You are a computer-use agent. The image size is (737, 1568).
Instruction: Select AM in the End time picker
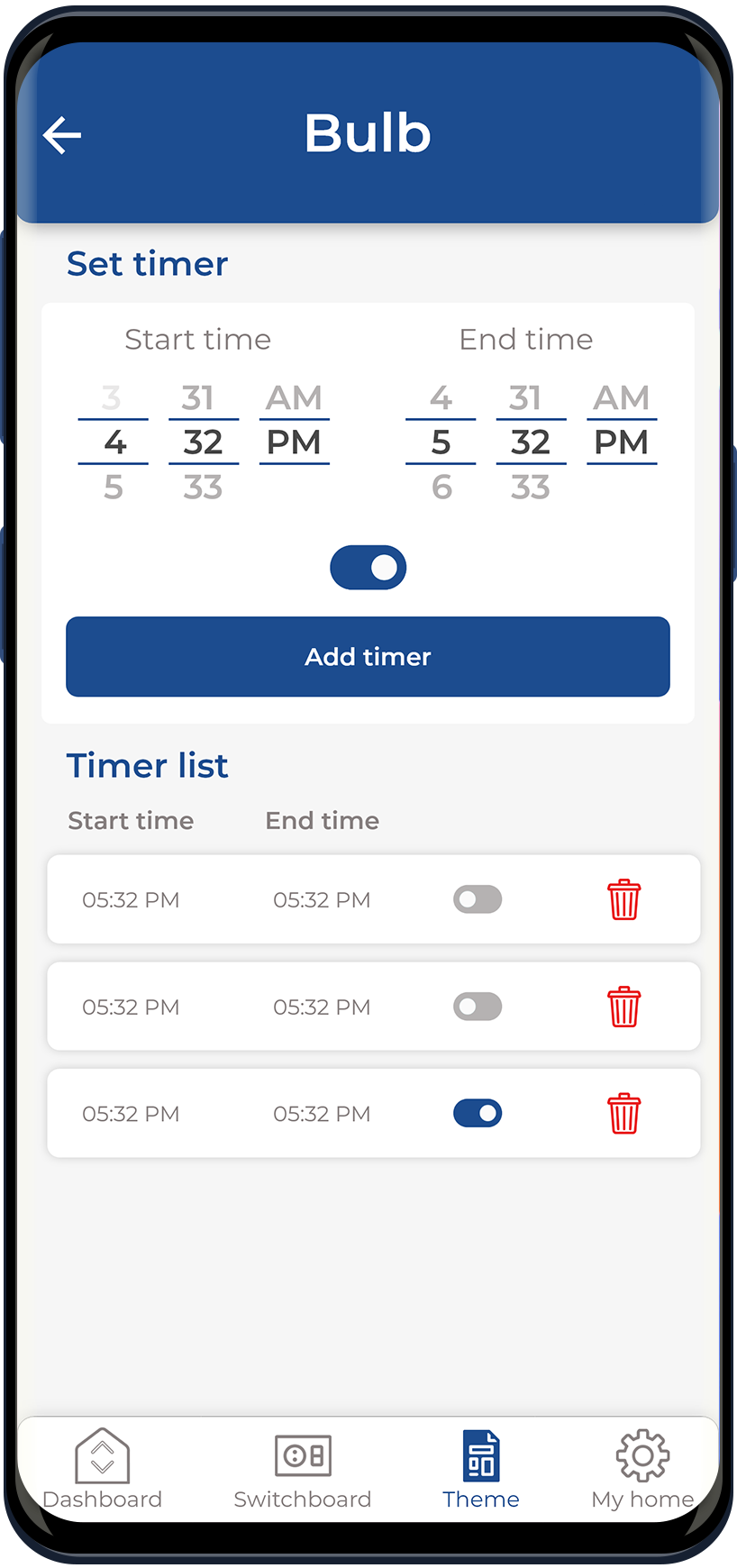coord(621,397)
